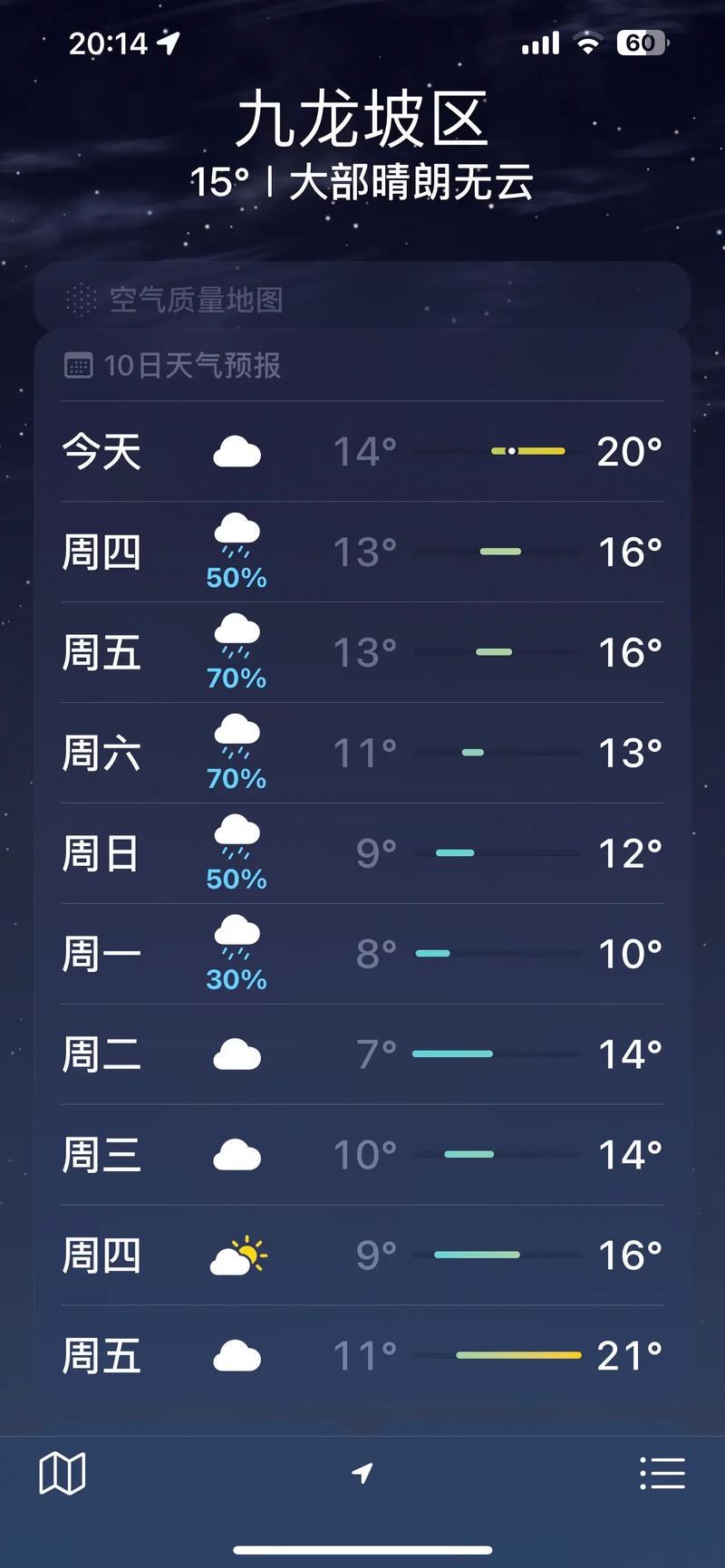Viewport: 725px width, 1568px height.
Task: Tap the rain icon showing 70% on 周六
Action: click(x=237, y=740)
